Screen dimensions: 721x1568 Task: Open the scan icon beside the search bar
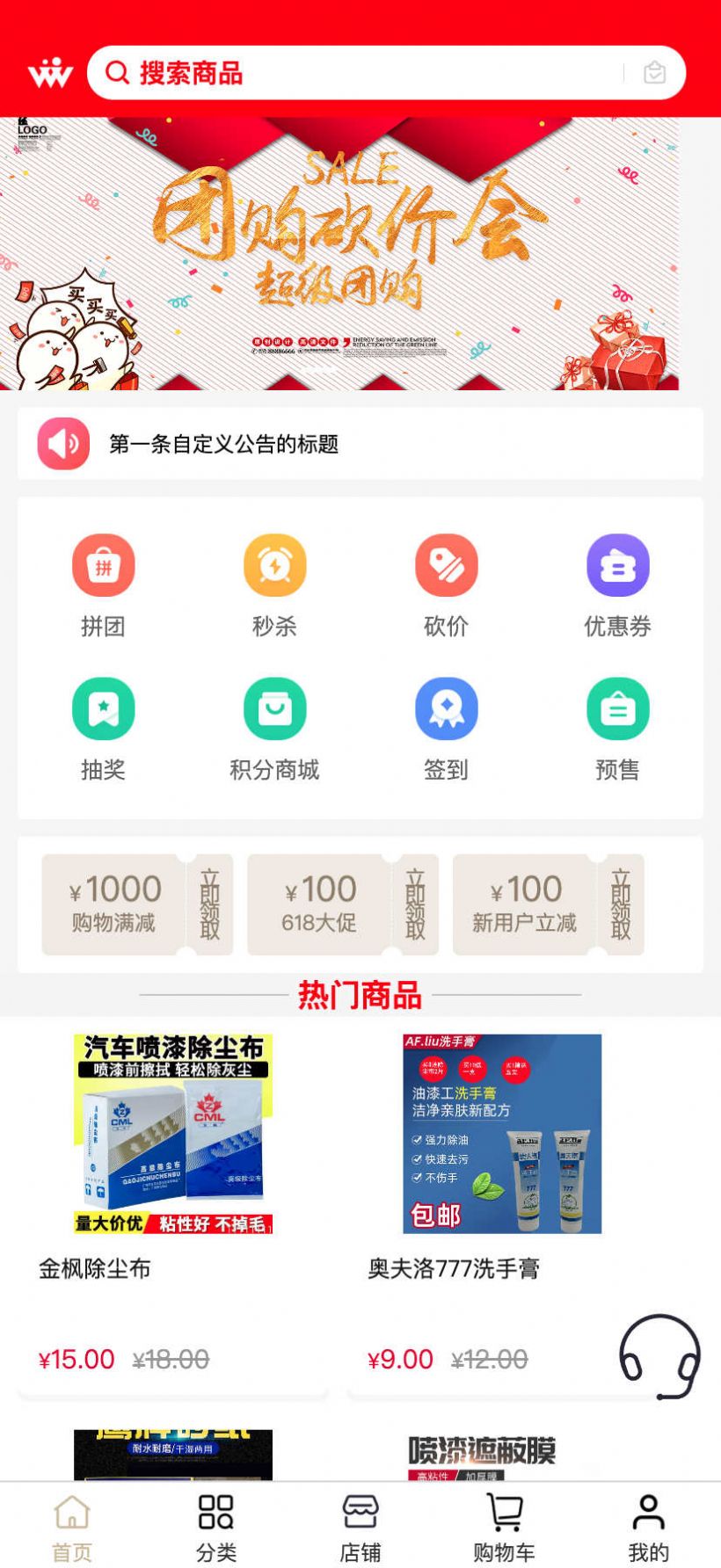(653, 72)
